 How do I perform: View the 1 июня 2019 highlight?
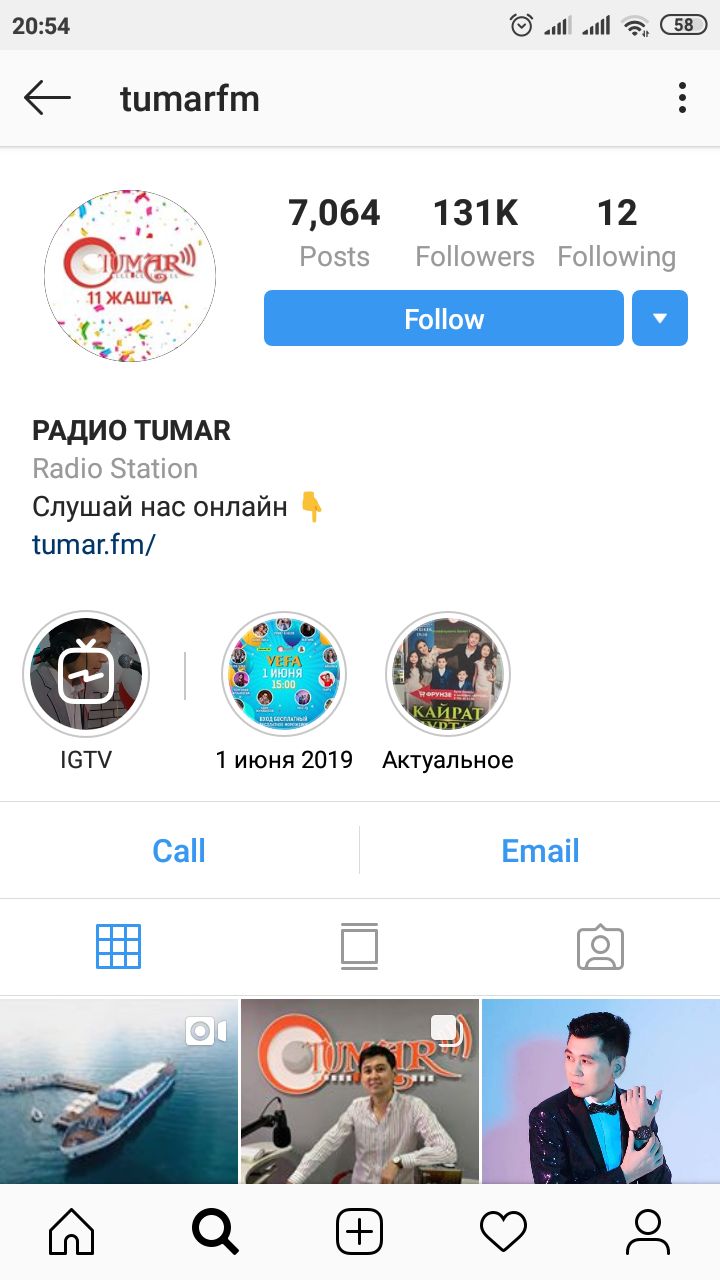[x=284, y=674]
